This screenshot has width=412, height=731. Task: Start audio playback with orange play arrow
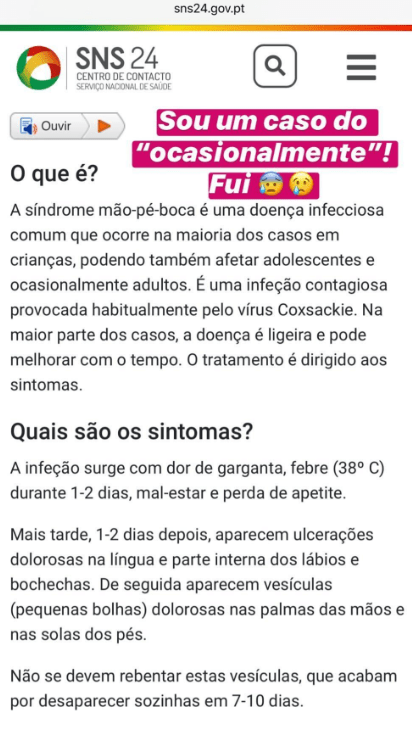(x=104, y=126)
